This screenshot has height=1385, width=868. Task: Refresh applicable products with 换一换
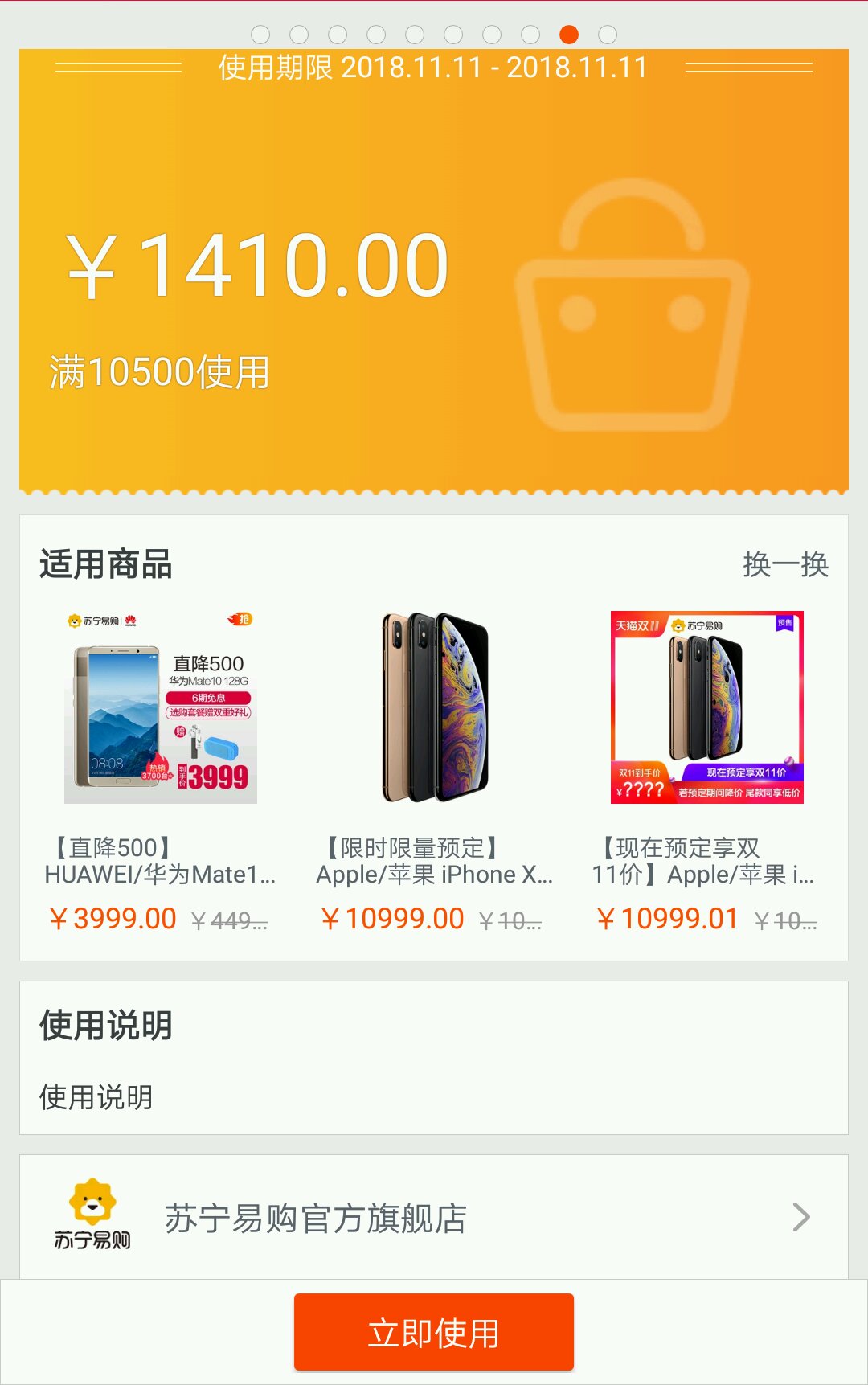pos(785,564)
